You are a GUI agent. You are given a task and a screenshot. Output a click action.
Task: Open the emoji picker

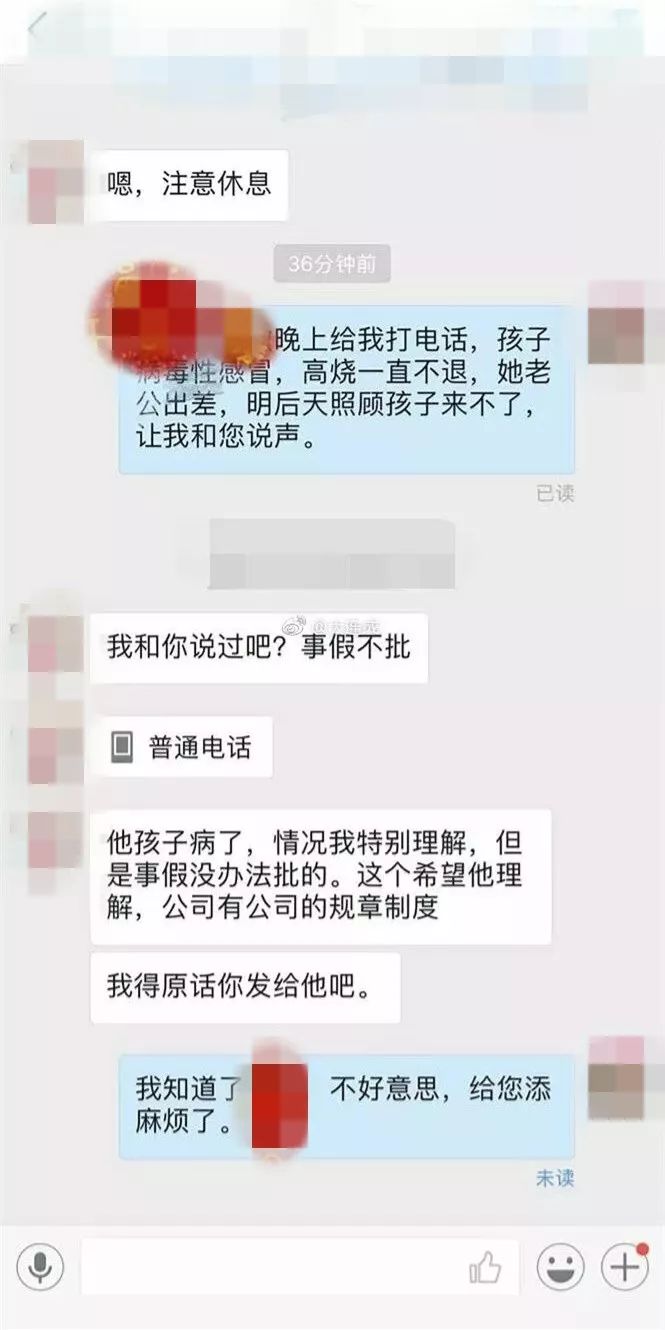pos(560,1268)
